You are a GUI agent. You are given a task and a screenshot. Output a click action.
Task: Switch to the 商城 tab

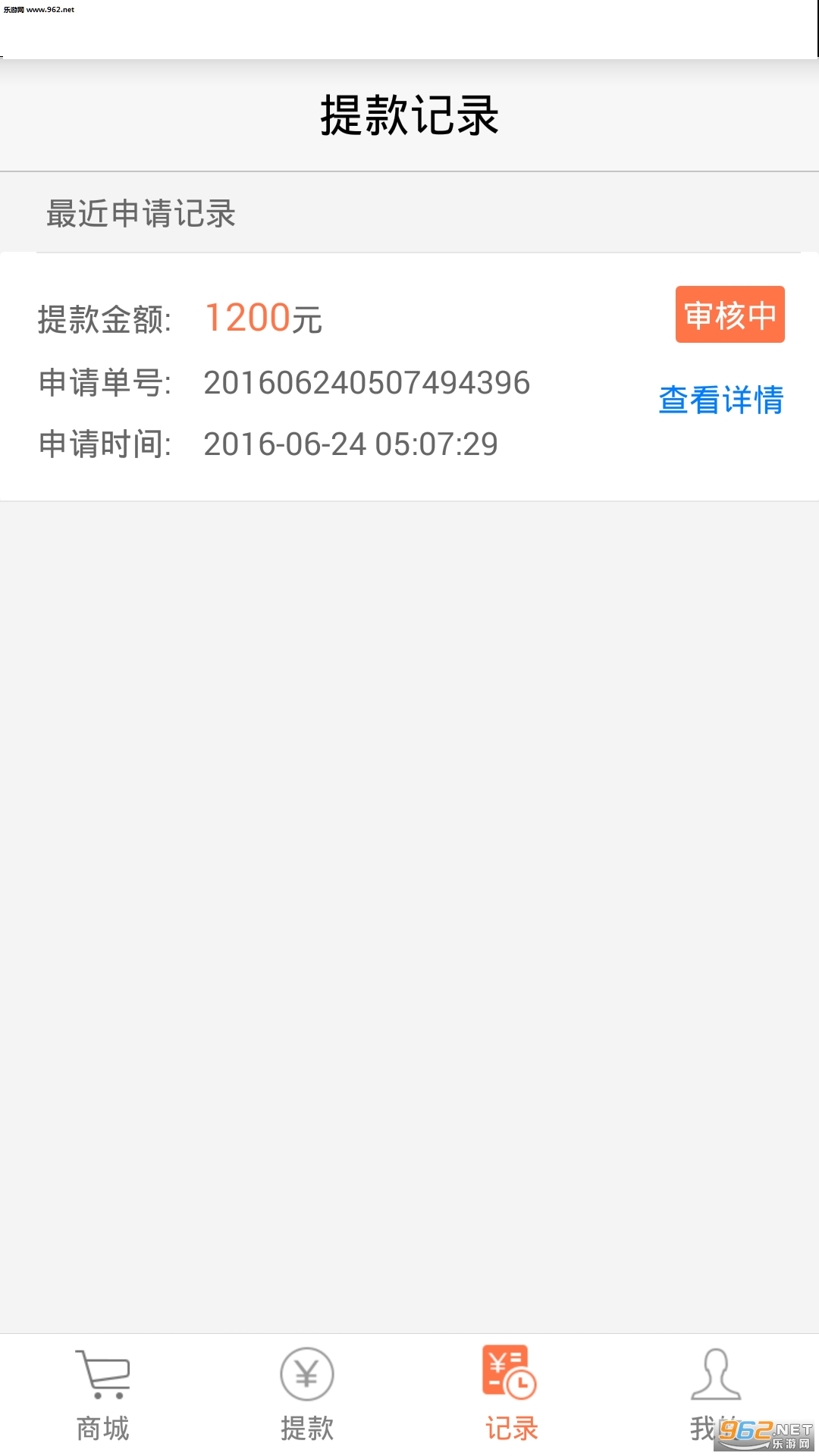click(x=102, y=1394)
